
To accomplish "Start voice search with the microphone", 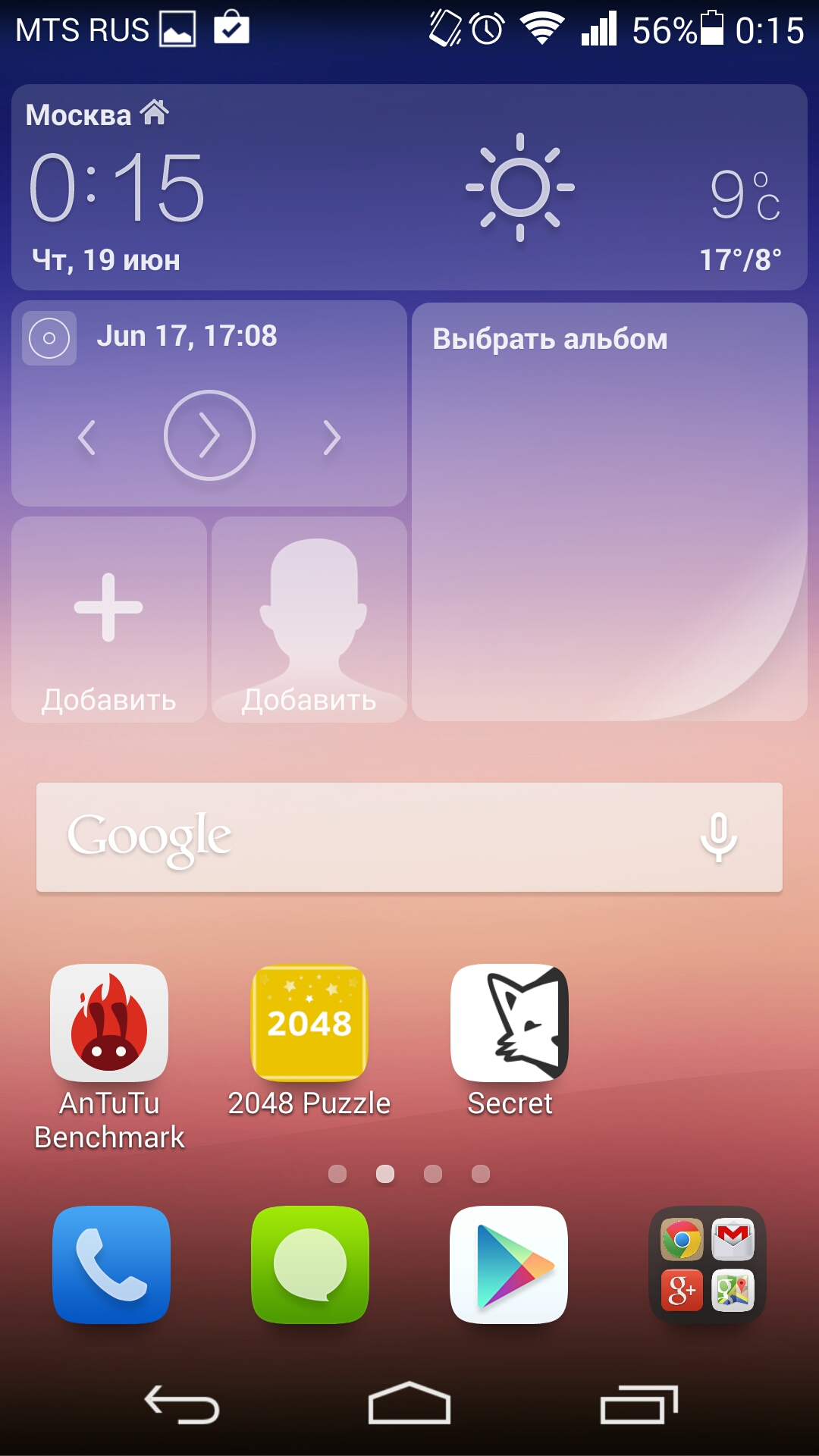I will click(718, 837).
